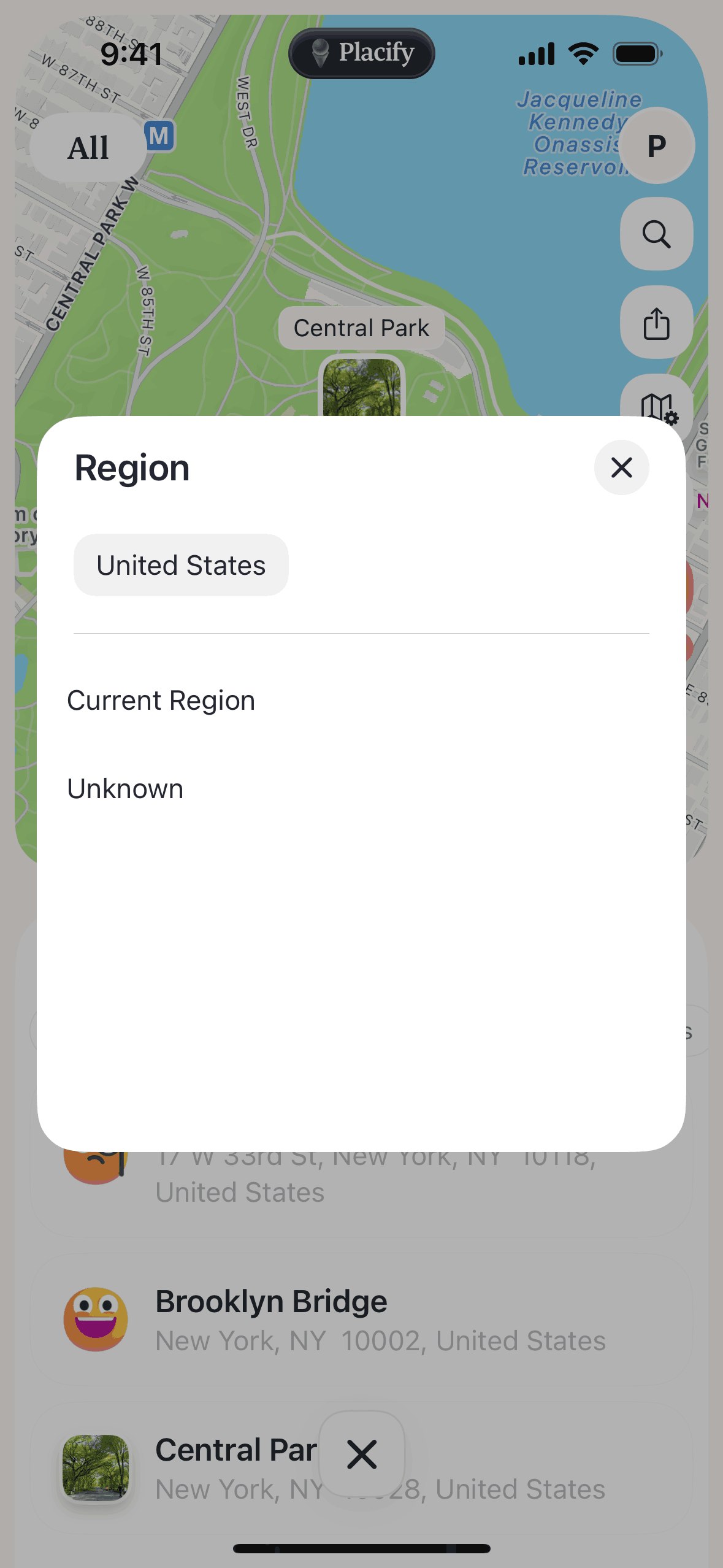Screen dimensions: 723x1568
Task: Select the M subway station marker
Action: [x=159, y=136]
